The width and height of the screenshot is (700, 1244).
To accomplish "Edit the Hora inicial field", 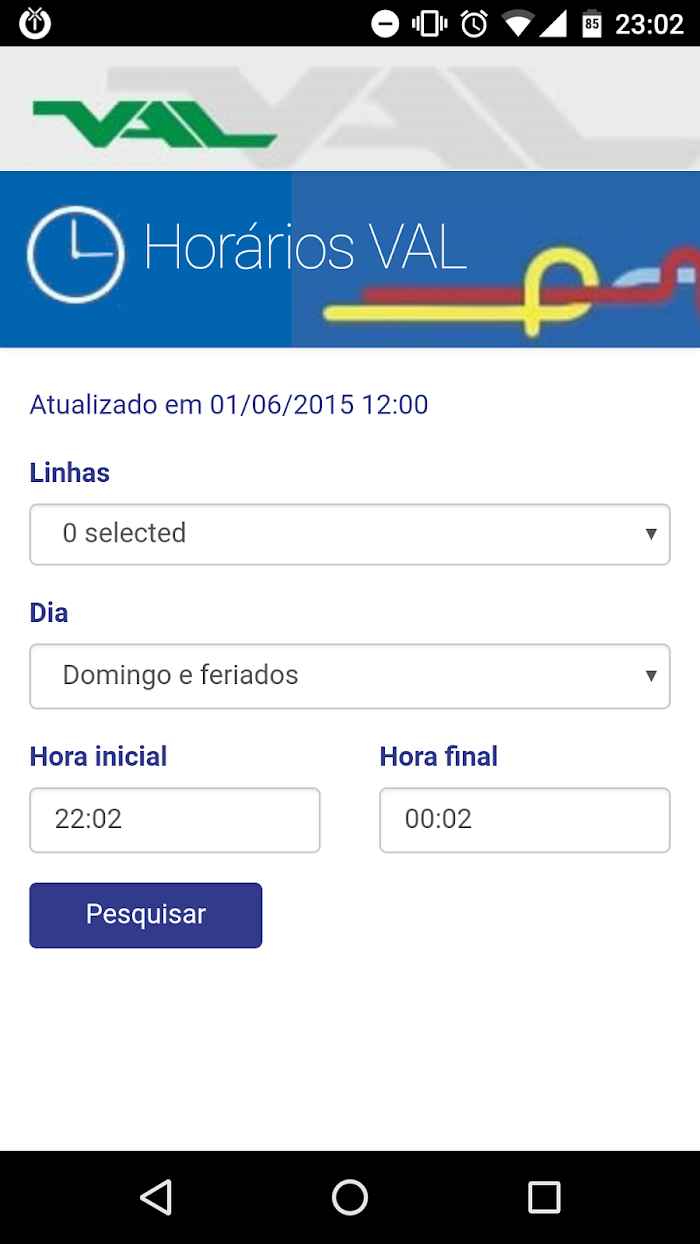I will tap(175, 820).
